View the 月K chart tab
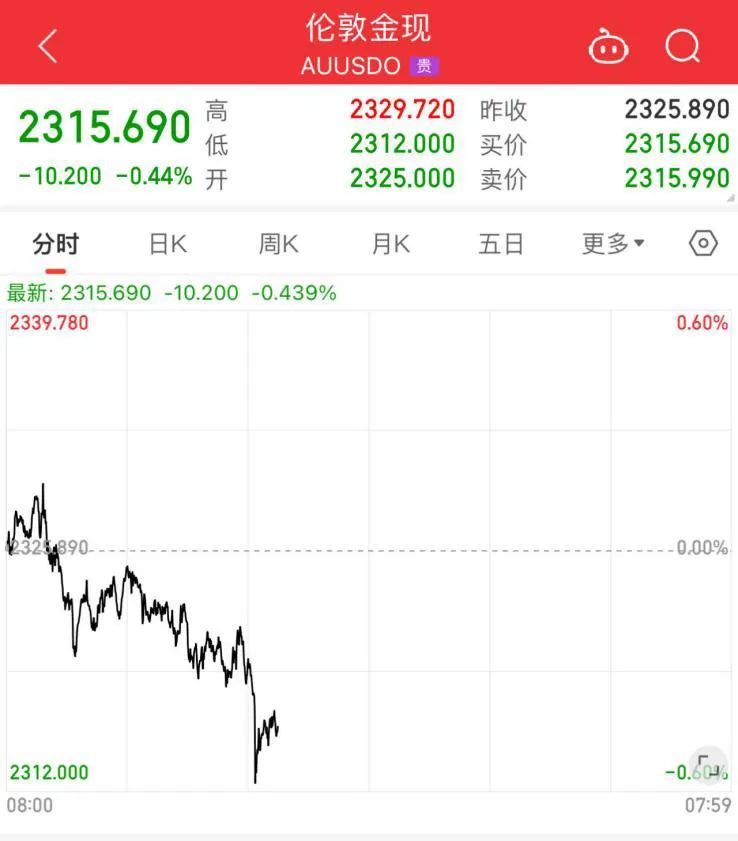Viewport: 738px width, 841px height. click(390, 243)
